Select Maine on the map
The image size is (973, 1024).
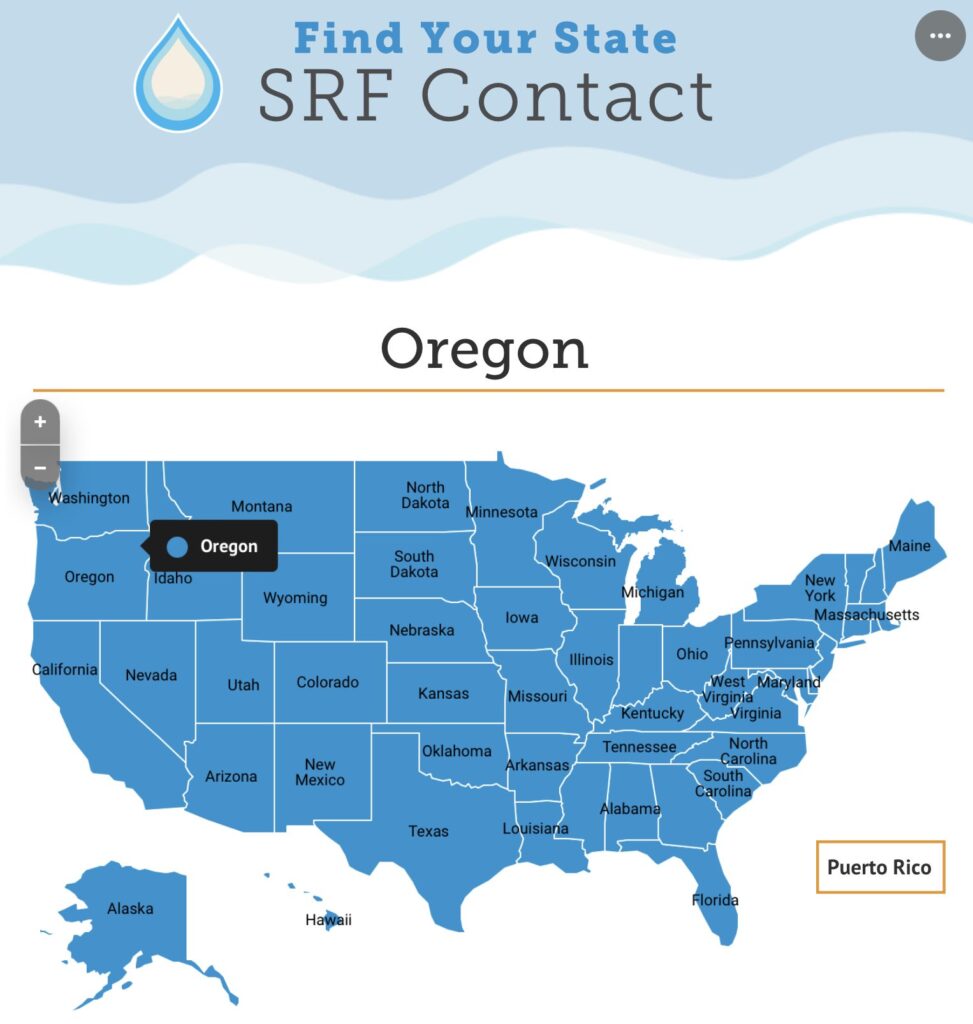pos(910,546)
